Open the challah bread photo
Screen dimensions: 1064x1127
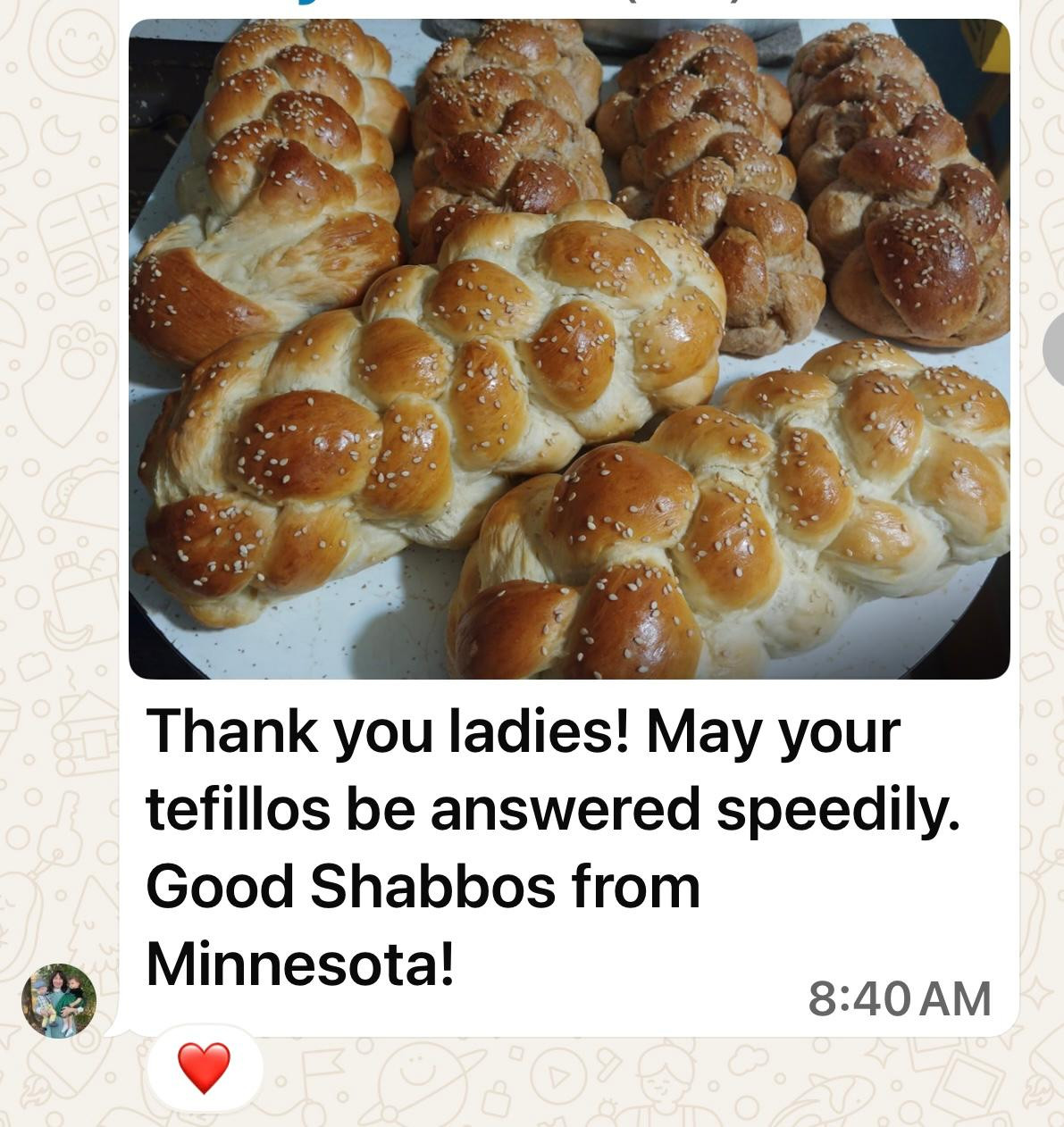click(569, 348)
